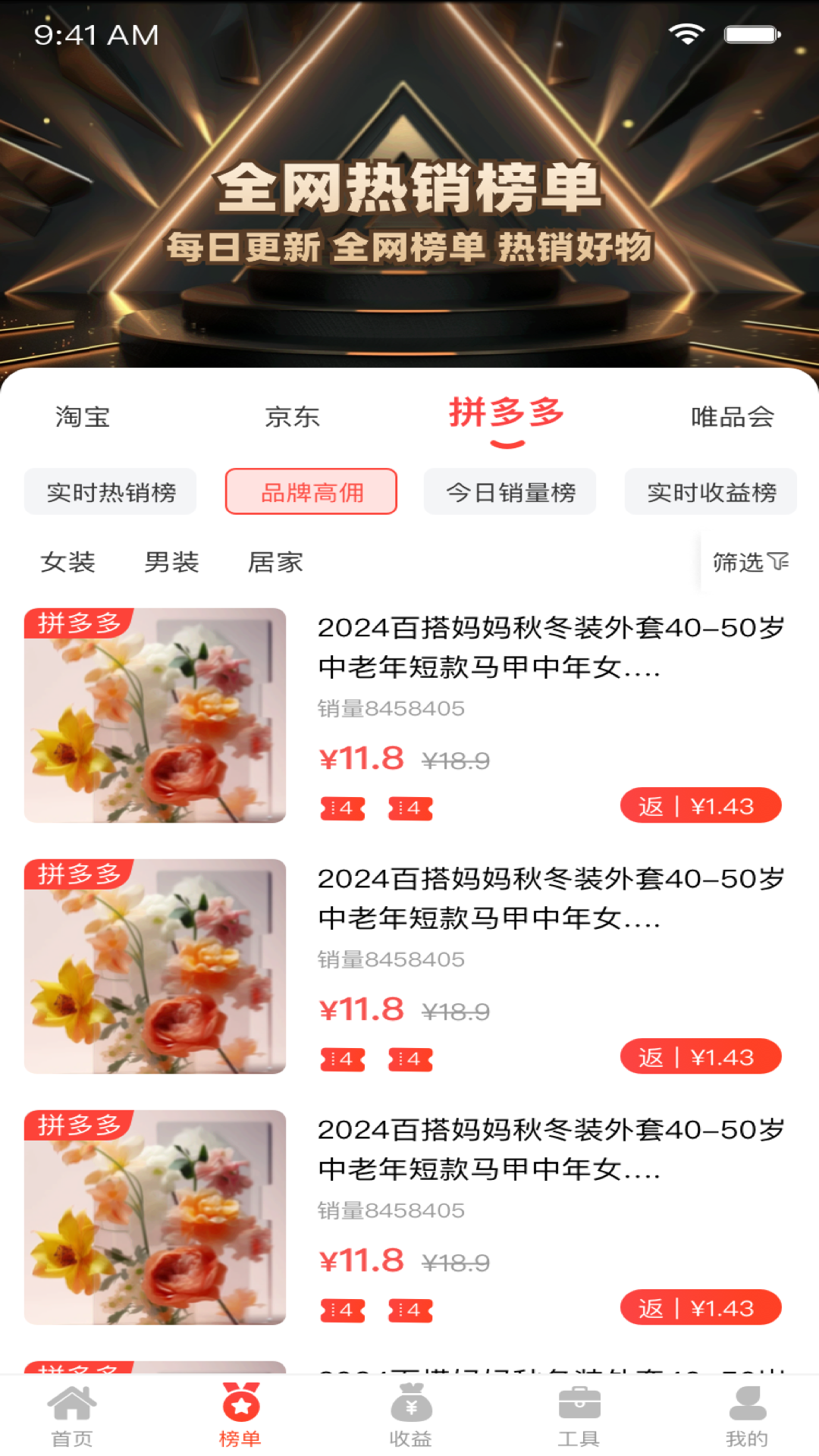Enable the 今日销量榜 filter chip

pyautogui.click(x=510, y=491)
